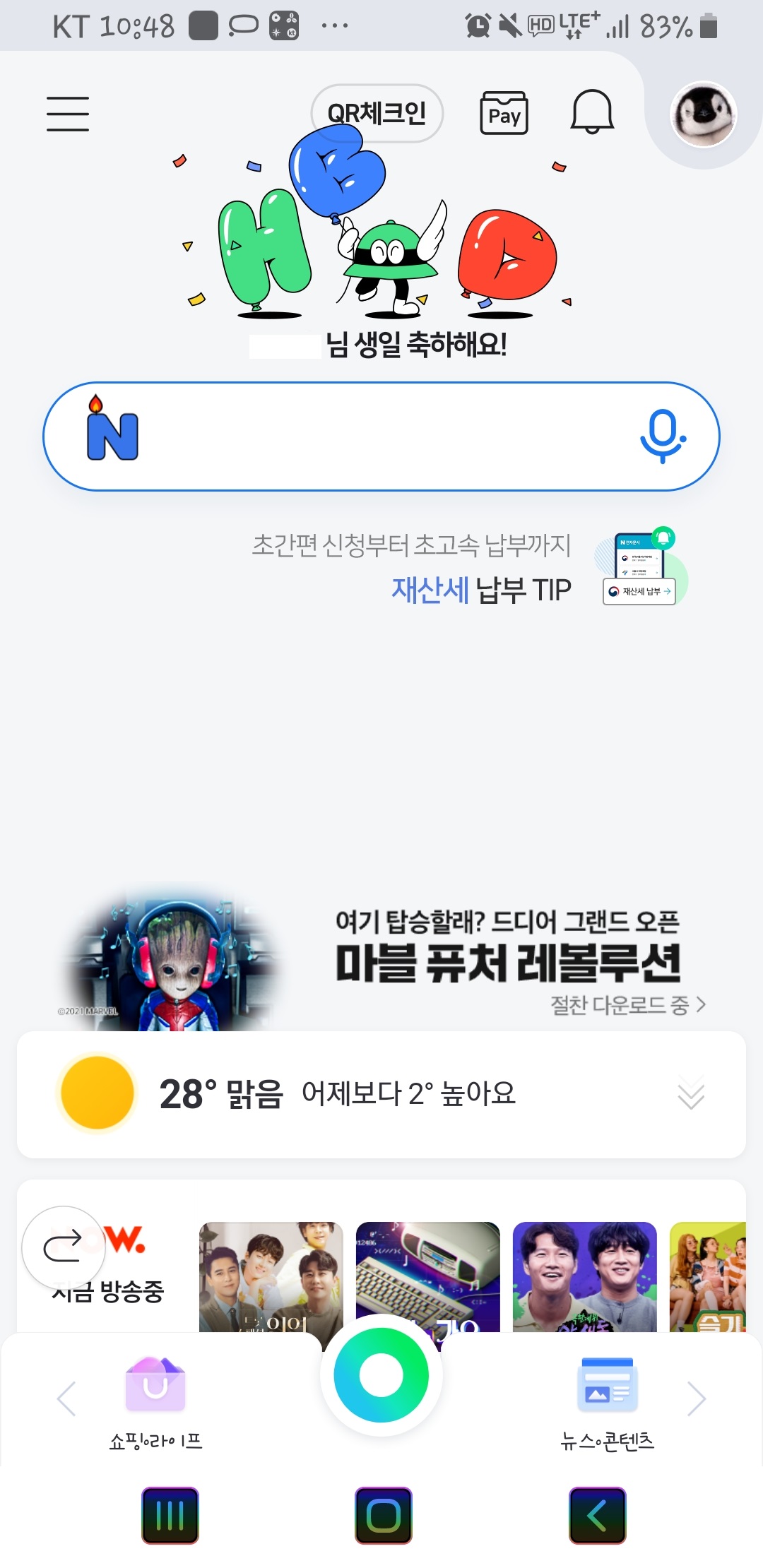The image size is (763, 1568).
Task: Tap the share arrow floating button
Action: click(x=64, y=1248)
